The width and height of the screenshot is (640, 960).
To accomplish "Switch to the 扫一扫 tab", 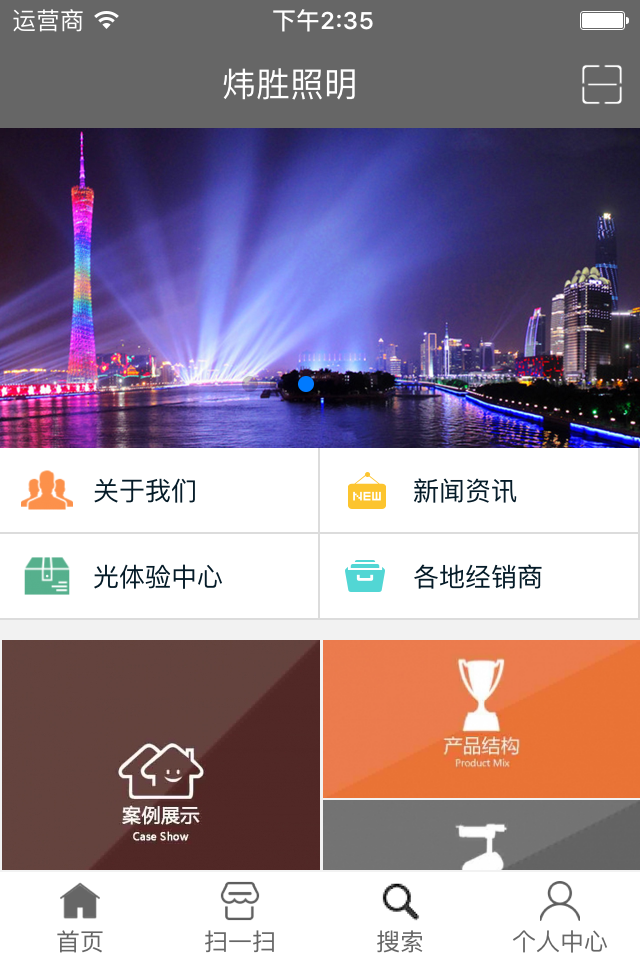I will tap(240, 917).
